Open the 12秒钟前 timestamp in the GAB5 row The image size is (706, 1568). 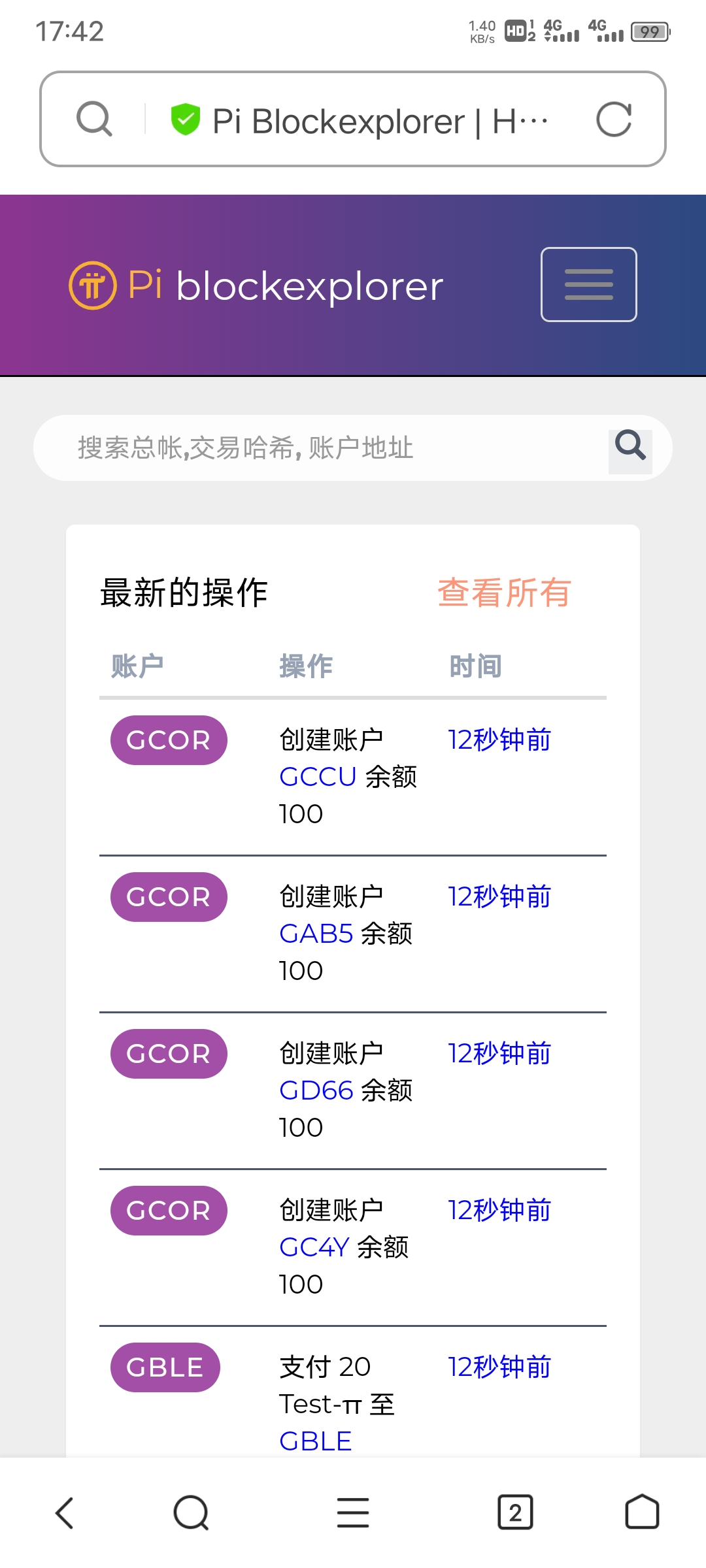[499, 896]
